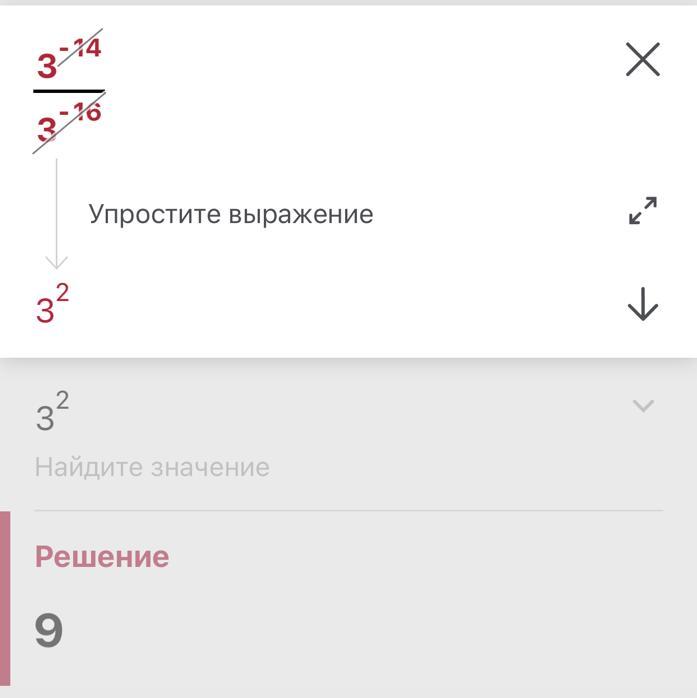697x698 pixels.
Task: Close the step explanation card
Action: tap(643, 60)
